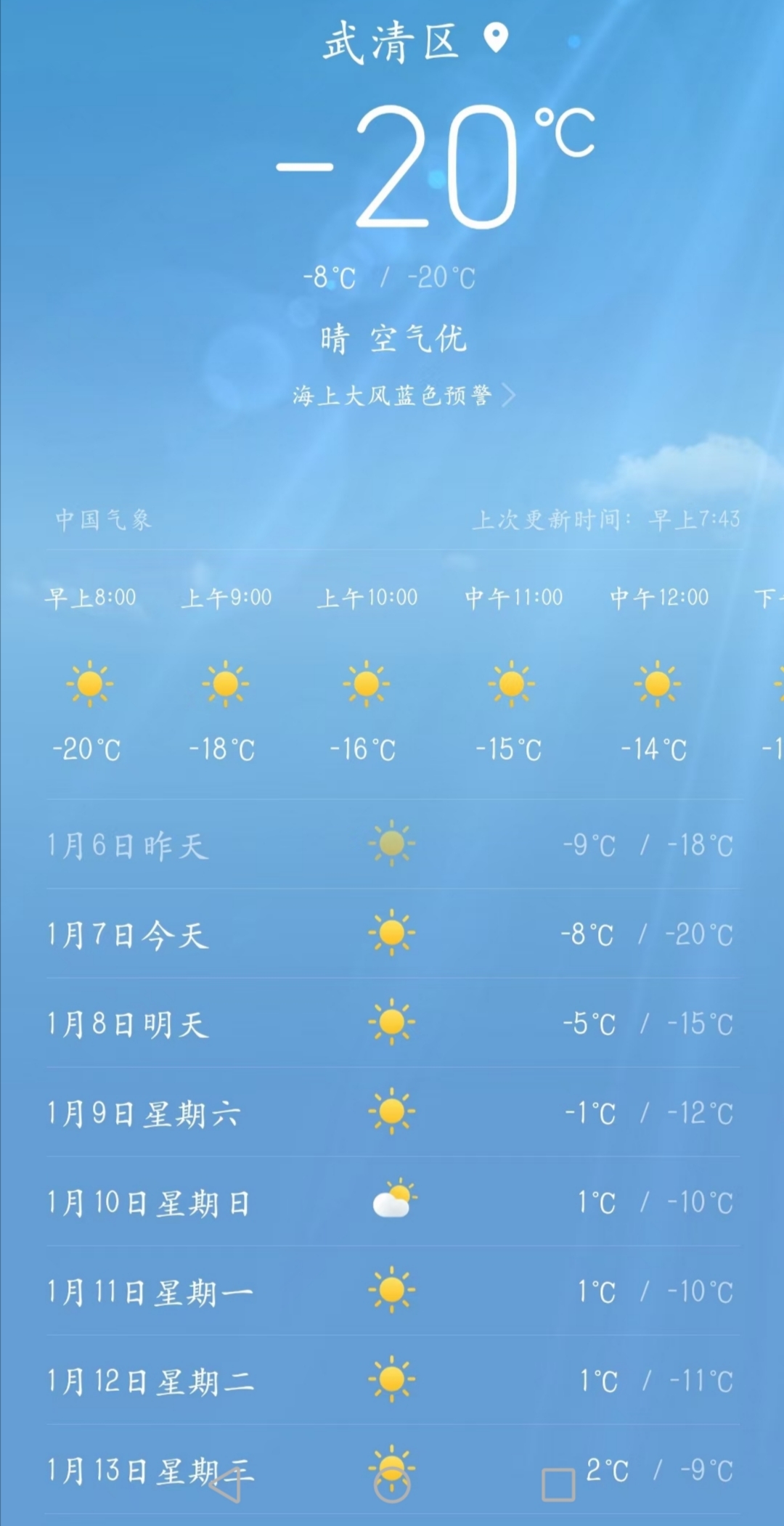The image size is (784, 1526).
Task: Open the 海上大风蓝色预警 weather alert
Action: [x=403, y=396]
